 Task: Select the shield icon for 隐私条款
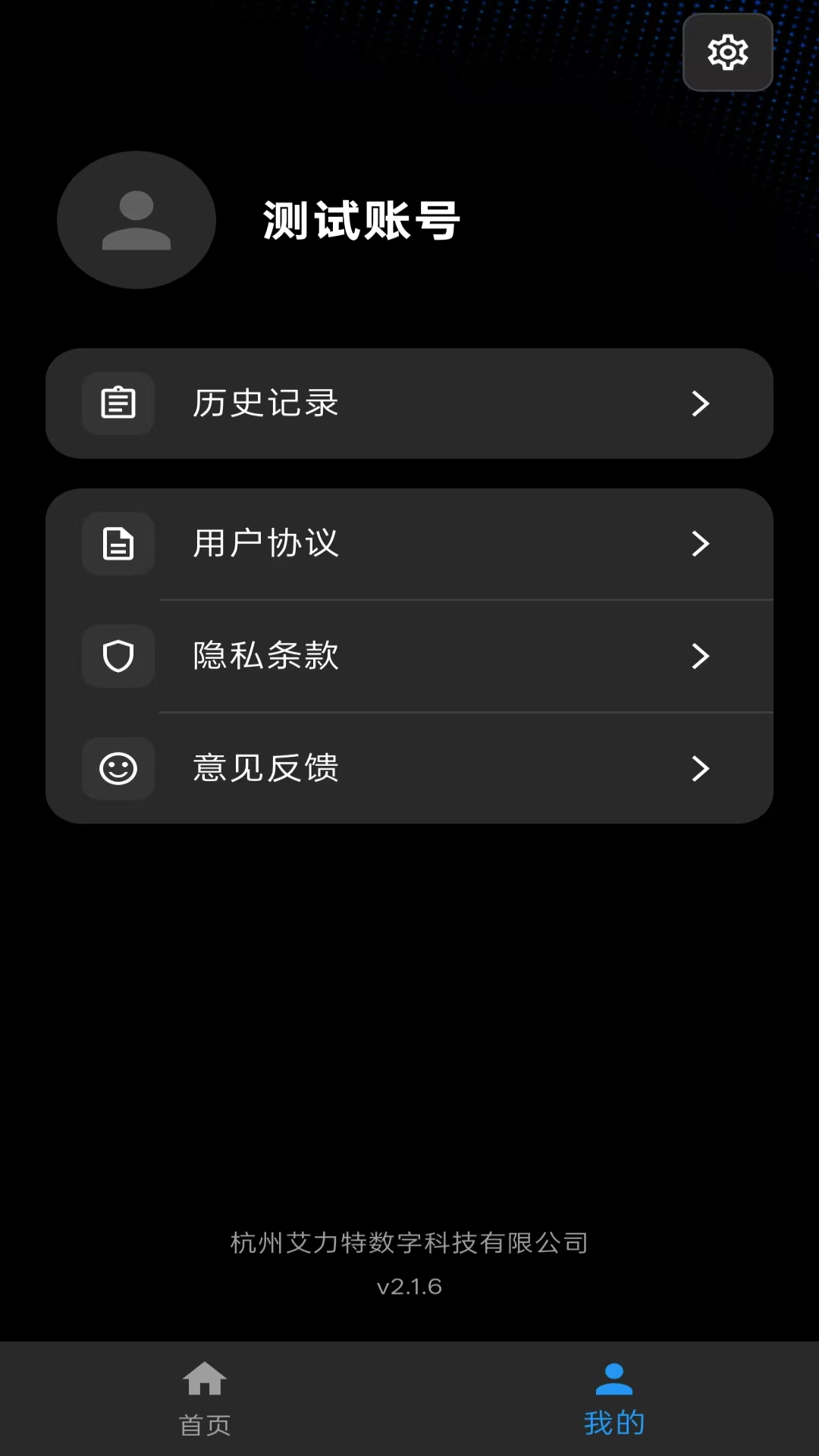coord(118,656)
